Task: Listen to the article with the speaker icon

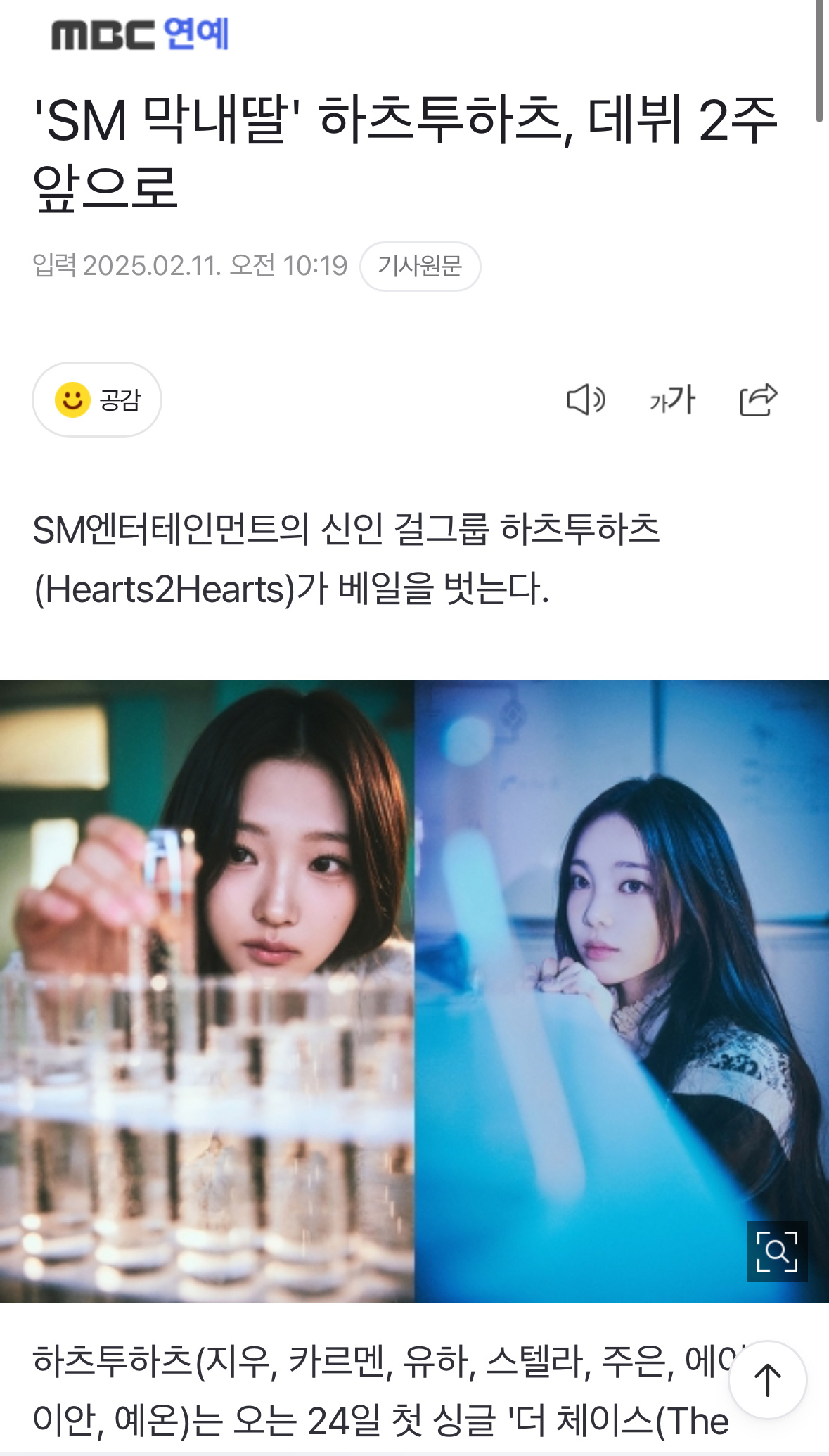Action: (x=586, y=400)
